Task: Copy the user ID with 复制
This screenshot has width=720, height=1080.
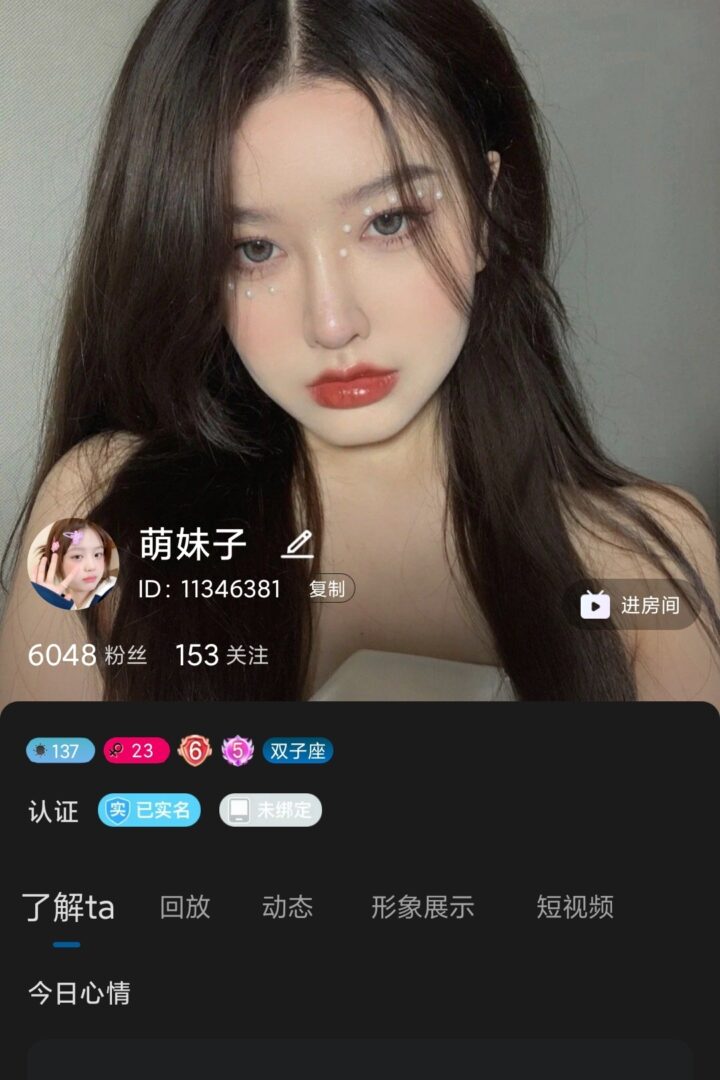Action: (327, 589)
